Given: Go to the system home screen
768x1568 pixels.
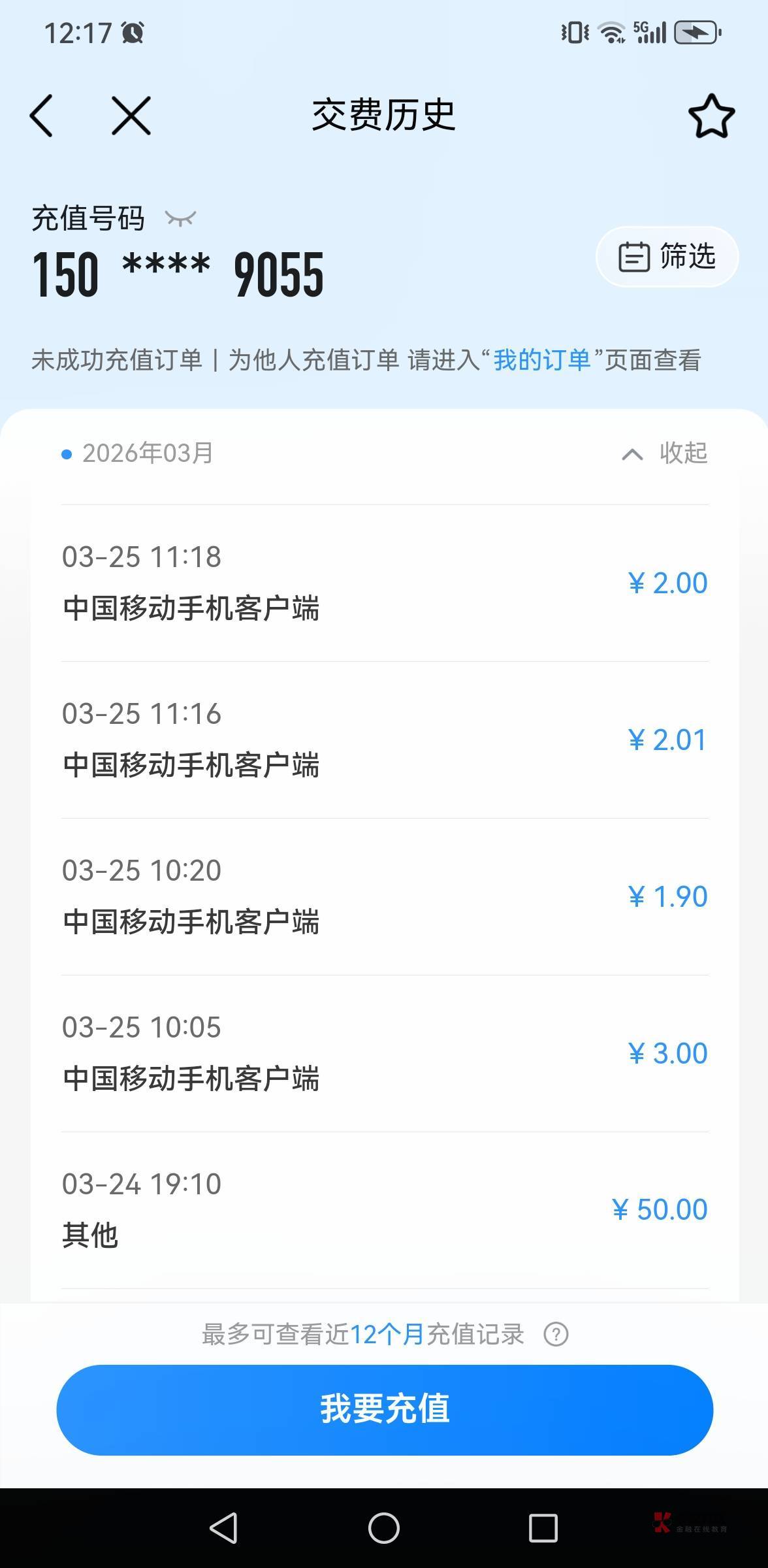Looking at the screenshot, I should pyautogui.click(x=384, y=1528).
